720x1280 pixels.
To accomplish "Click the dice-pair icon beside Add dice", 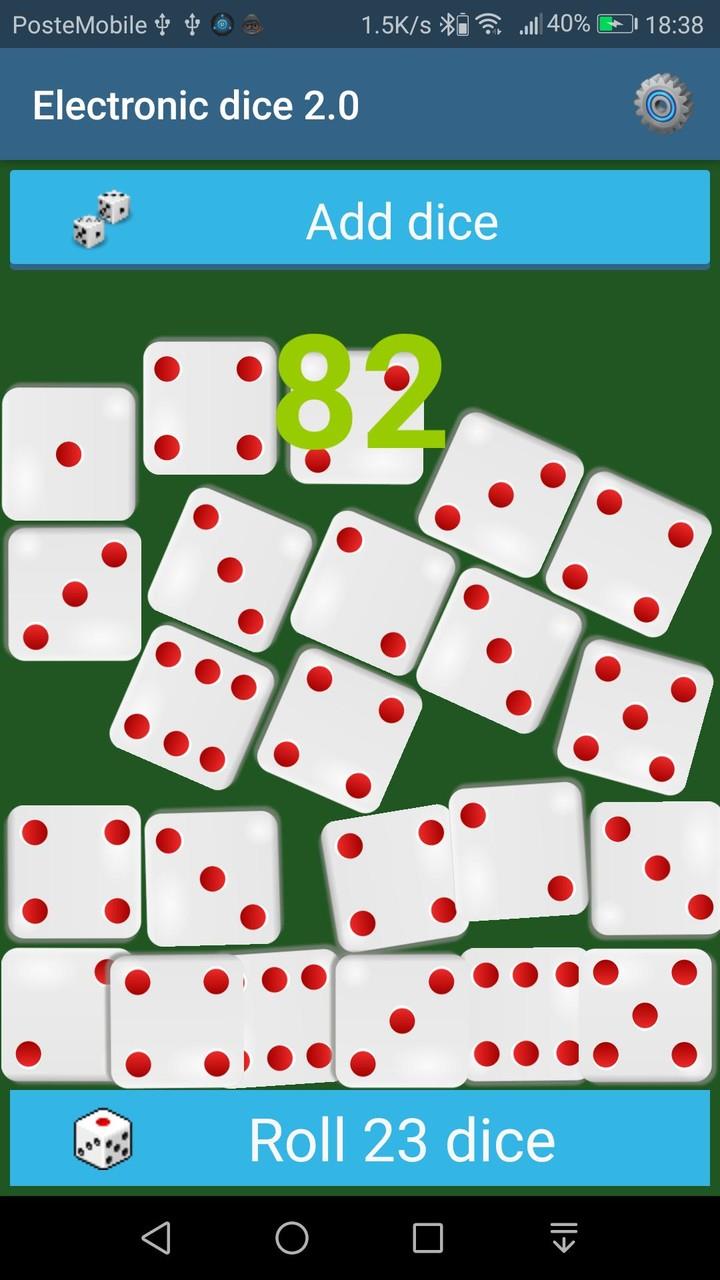I will click(100, 220).
